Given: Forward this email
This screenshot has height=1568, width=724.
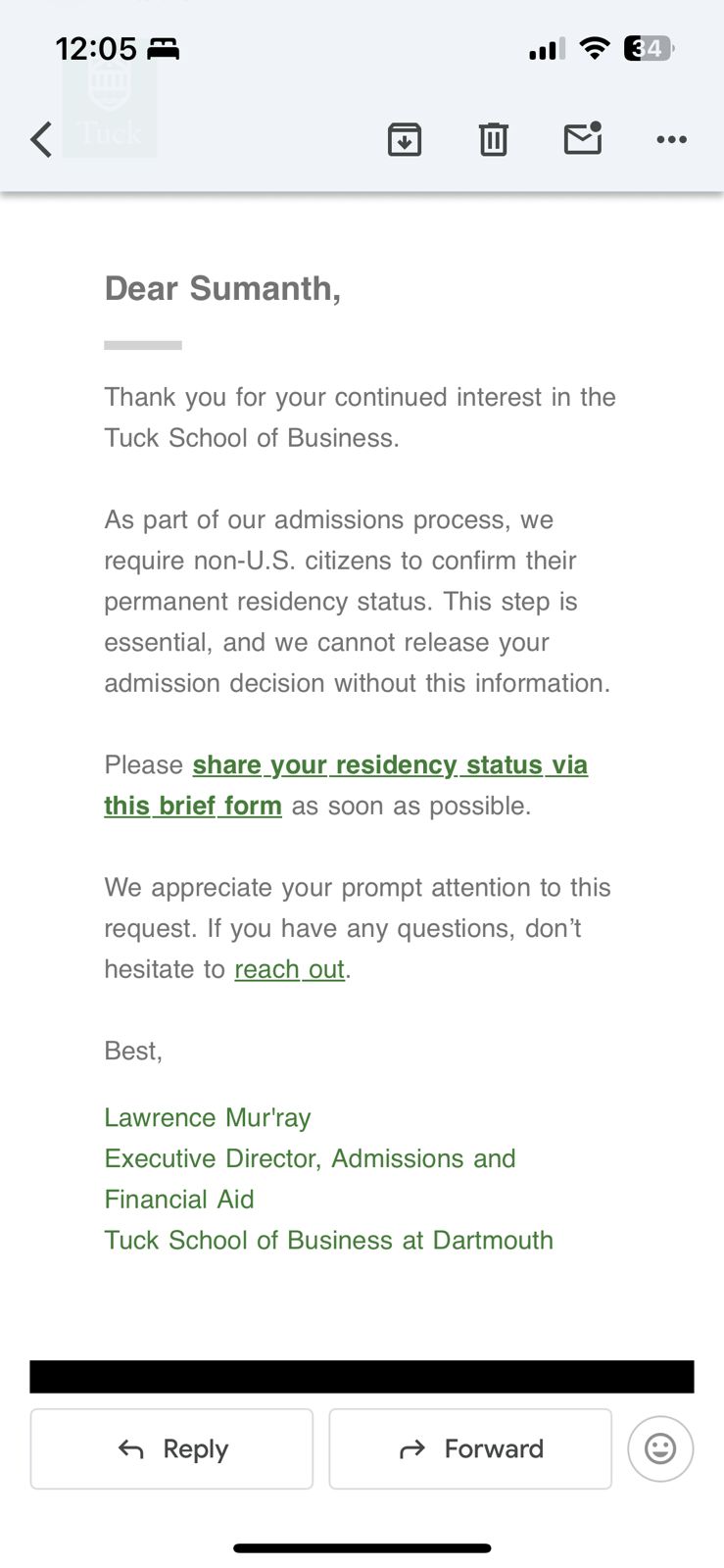Looking at the screenshot, I should pyautogui.click(x=470, y=1448).
